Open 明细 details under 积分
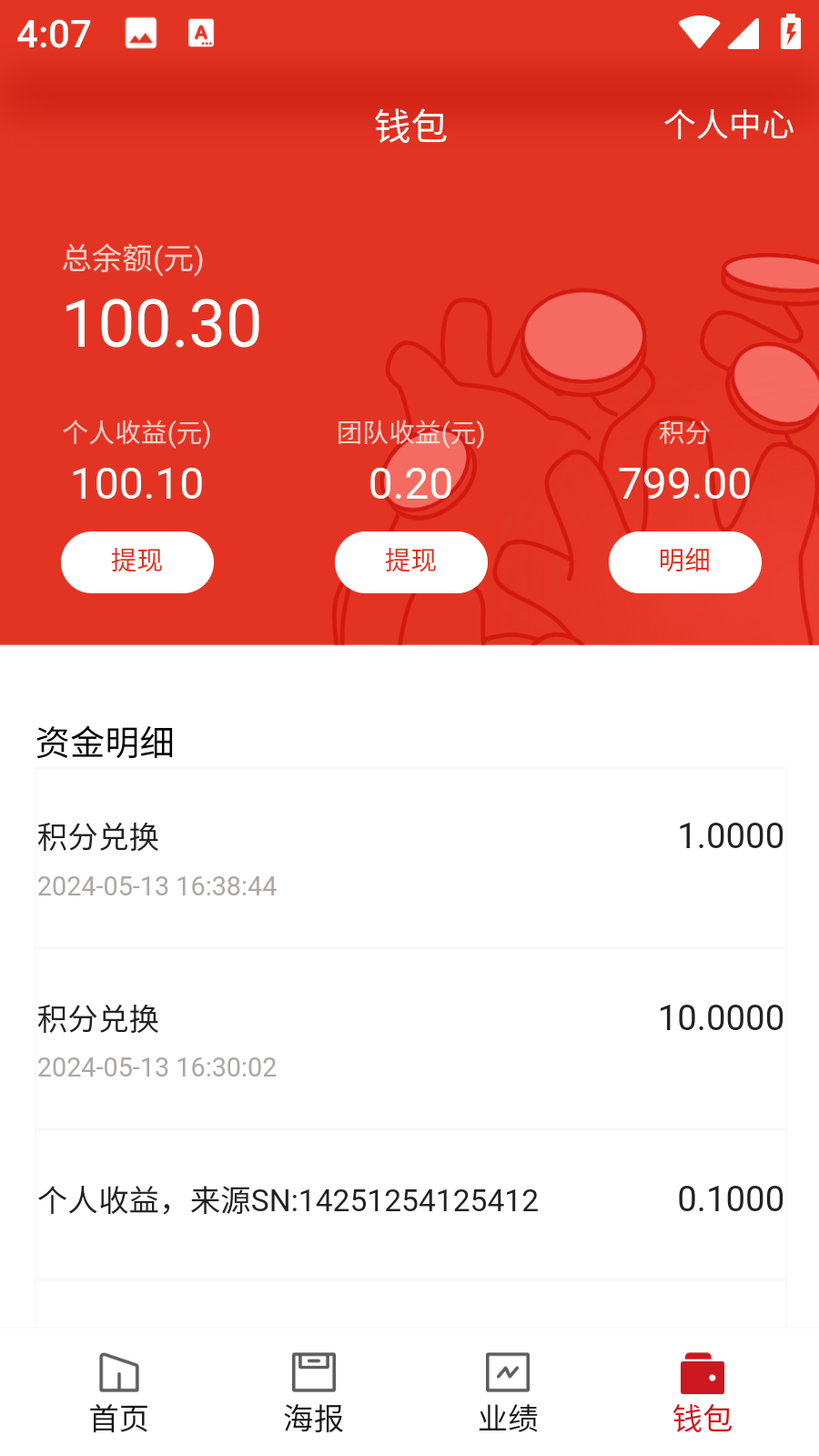Image resolution: width=819 pixels, height=1456 pixels. click(x=684, y=561)
